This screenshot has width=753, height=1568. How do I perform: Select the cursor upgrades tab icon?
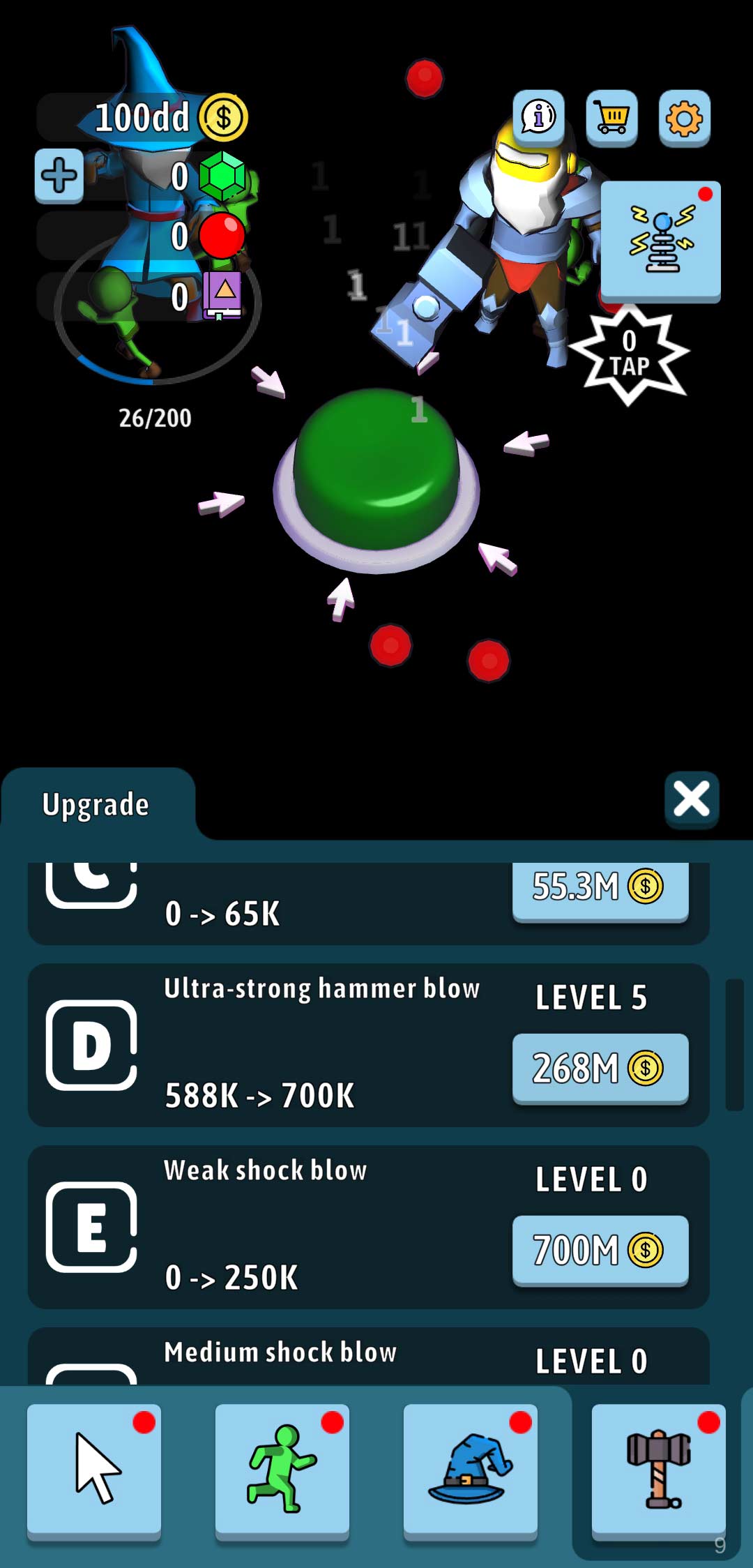click(x=95, y=1468)
